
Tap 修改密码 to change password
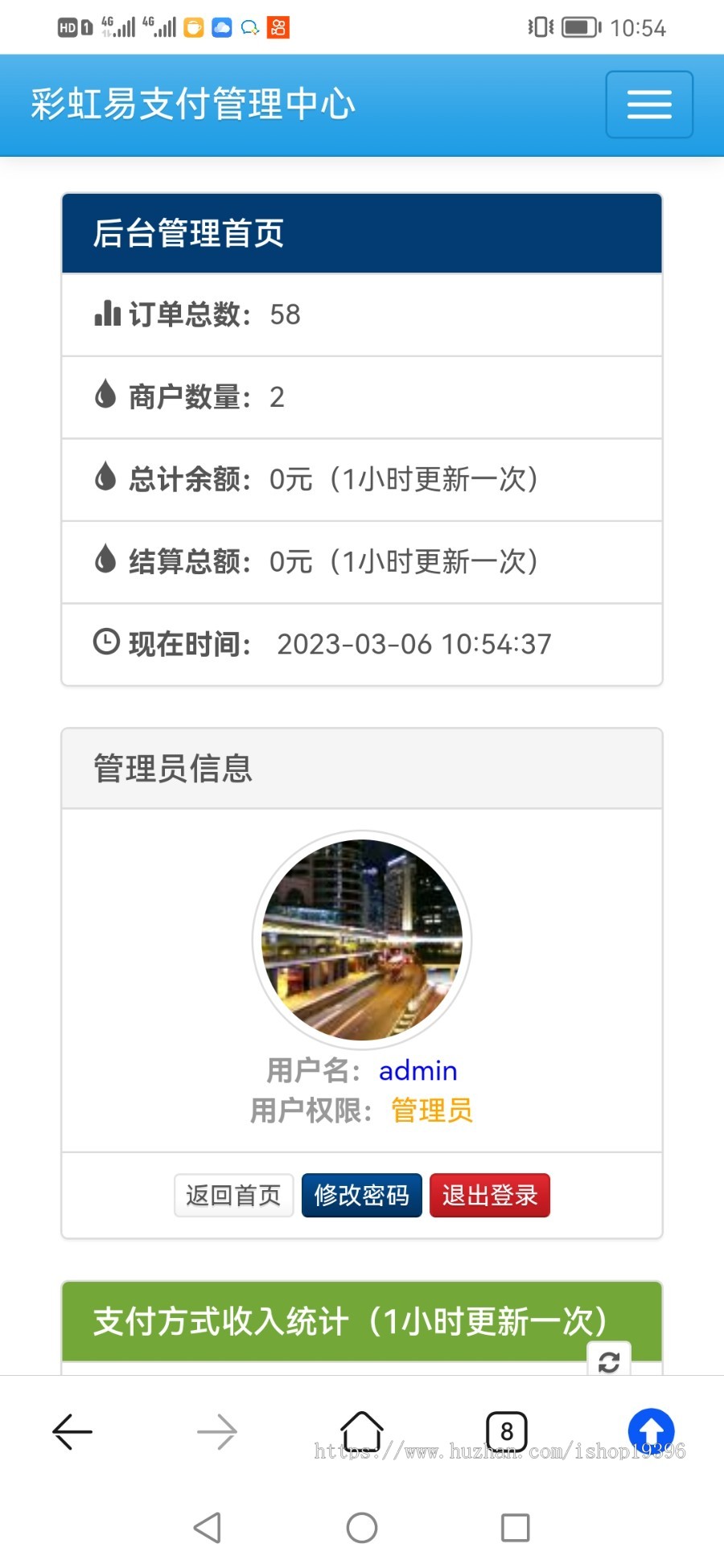click(x=361, y=1195)
